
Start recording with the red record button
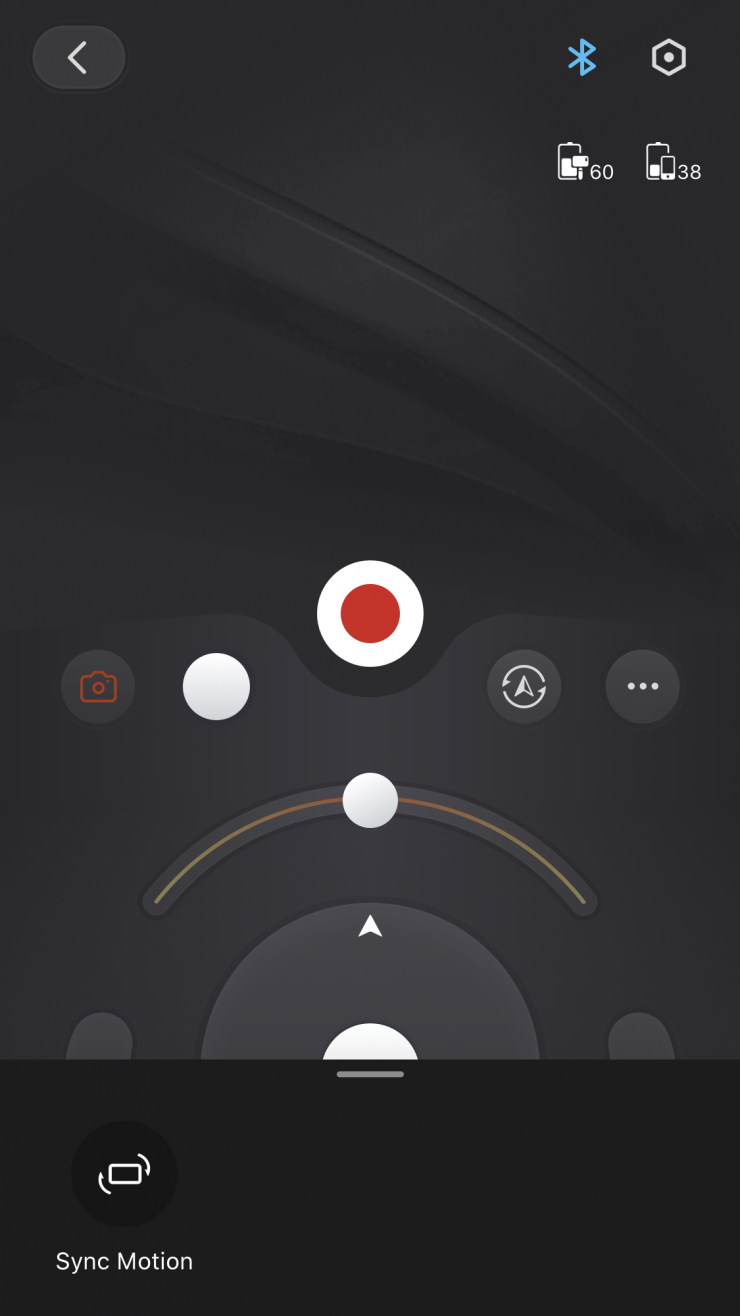(x=370, y=613)
